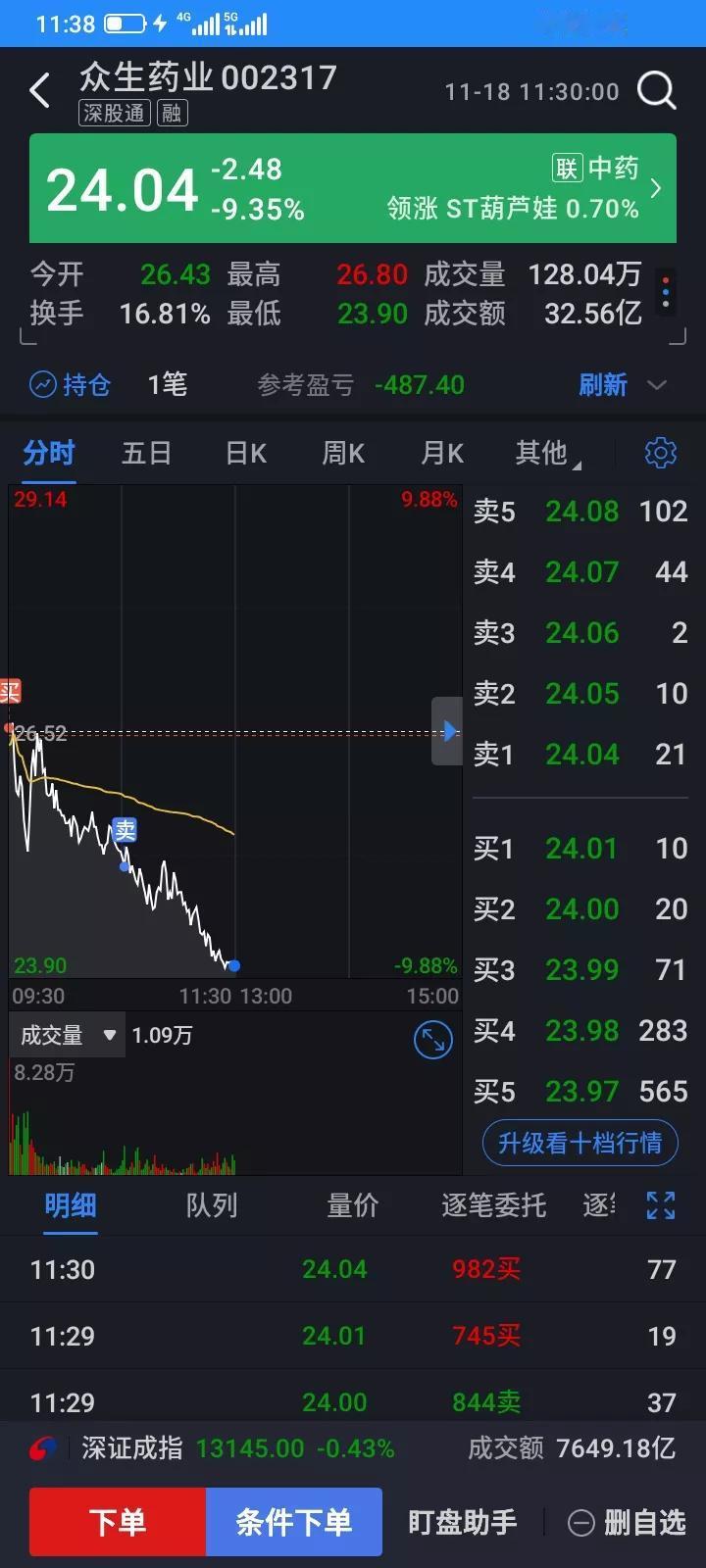Click the expand icon beside 逐笔委托

(660, 1205)
